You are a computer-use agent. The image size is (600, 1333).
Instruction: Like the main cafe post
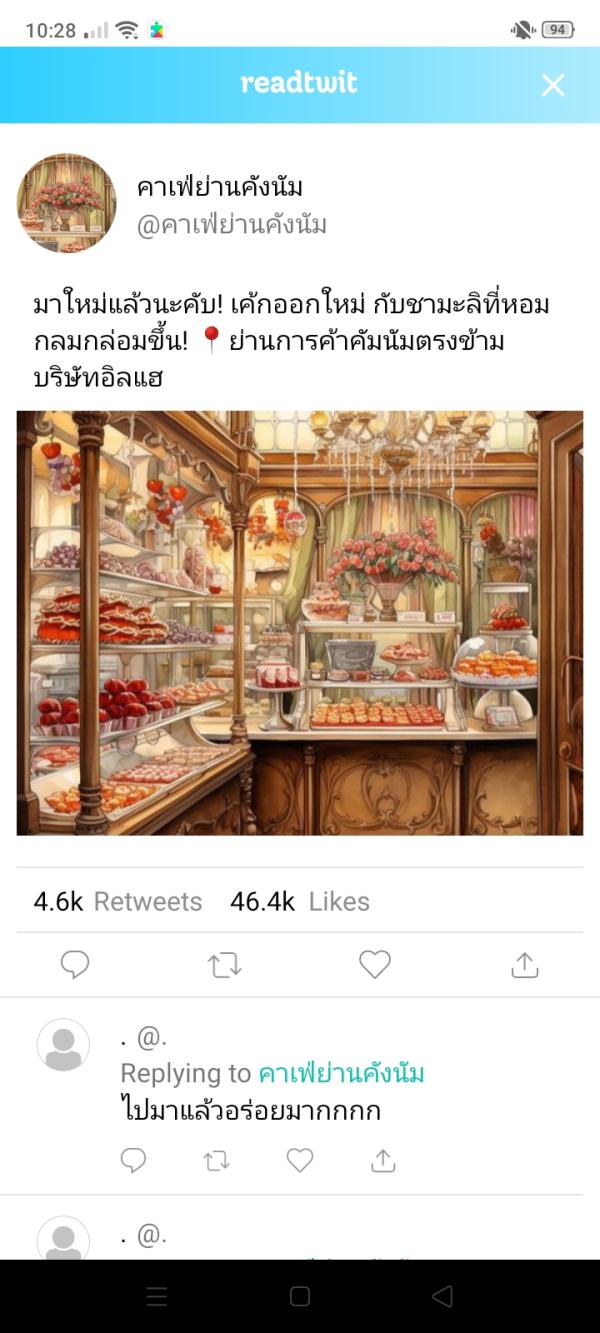[375, 964]
